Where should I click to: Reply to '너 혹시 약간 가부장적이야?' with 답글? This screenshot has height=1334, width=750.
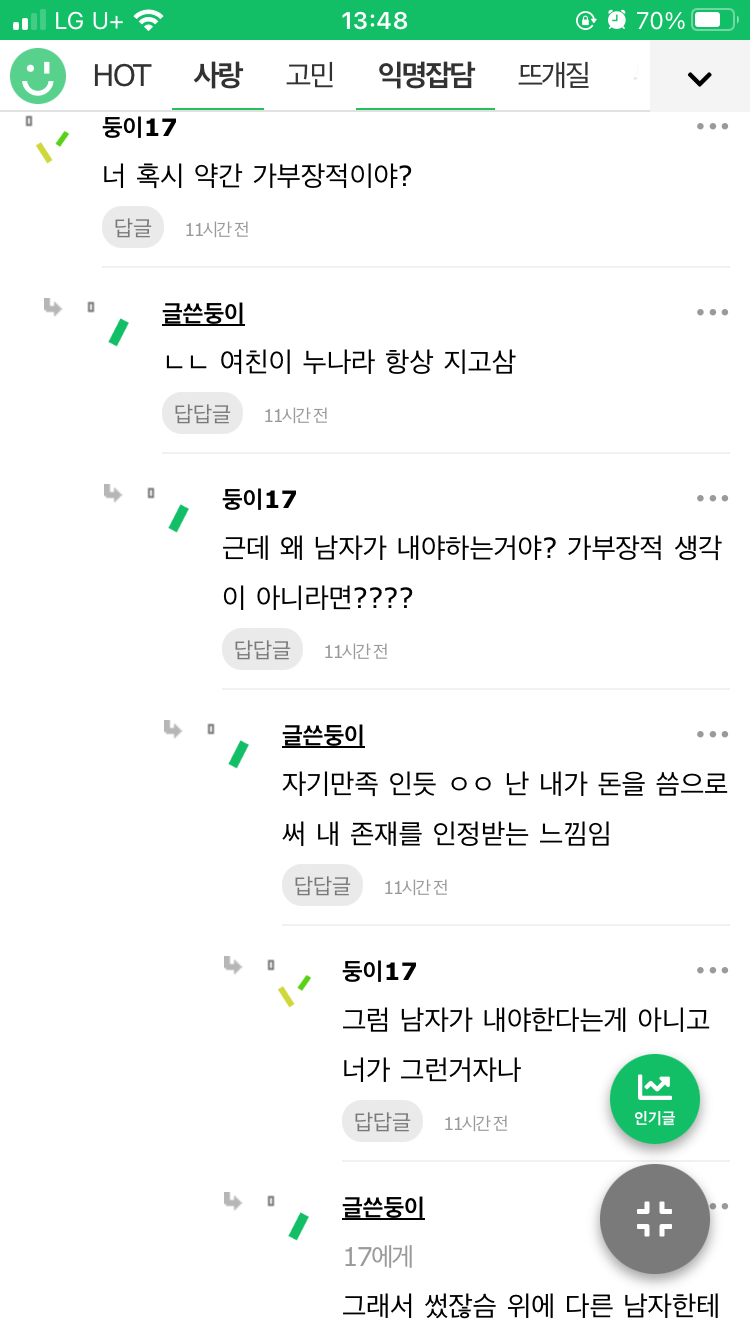pyautogui.click(x=132, y=228)
